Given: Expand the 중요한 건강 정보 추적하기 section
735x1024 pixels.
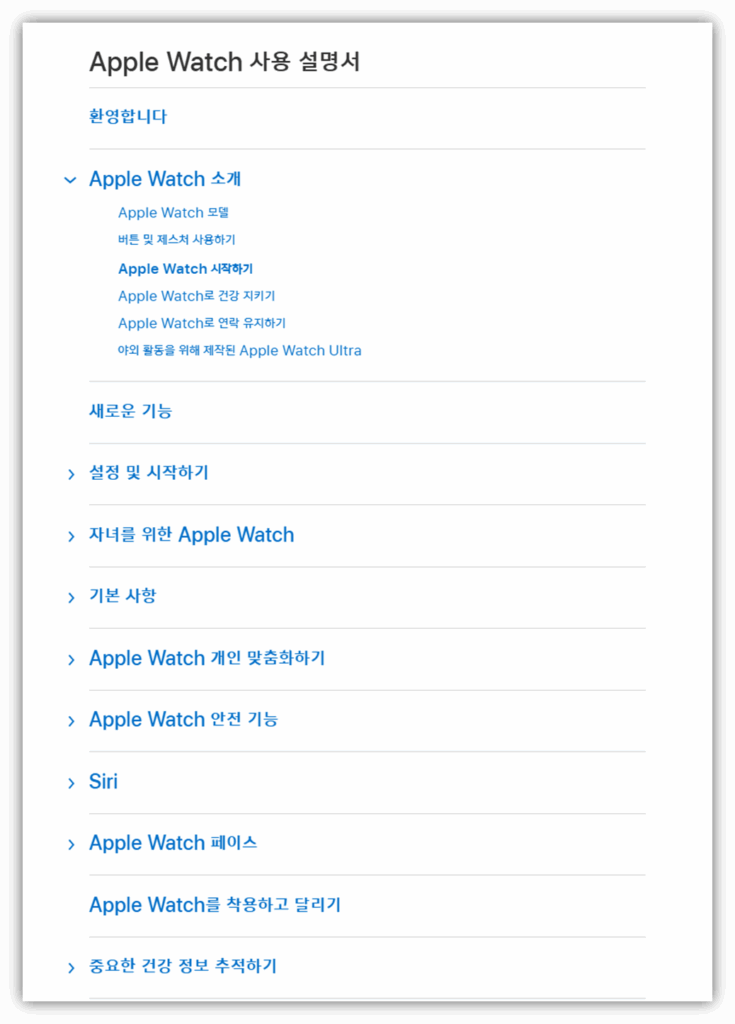Looking at the screenshot, I should click(x=71, y=966).
